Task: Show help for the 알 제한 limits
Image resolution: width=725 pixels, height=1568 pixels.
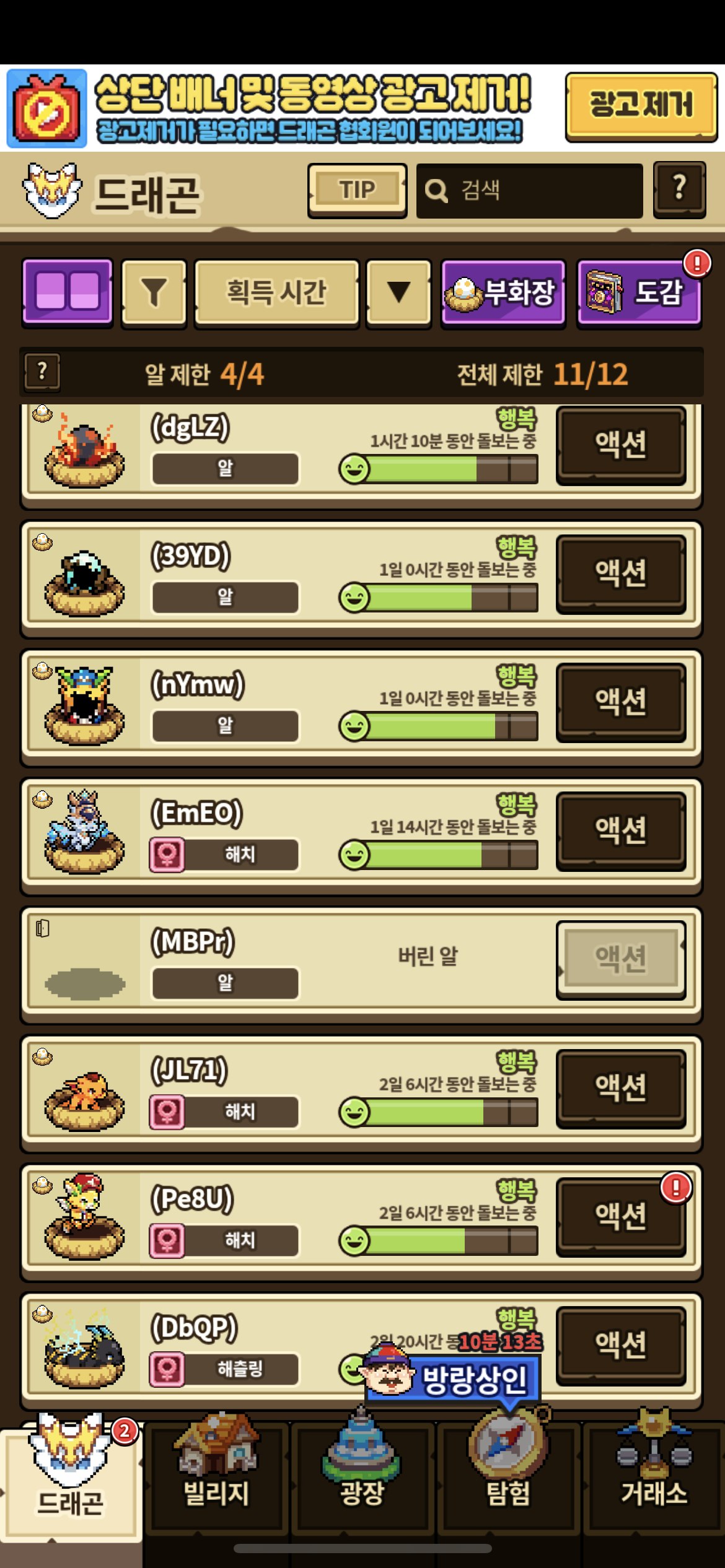Action: click(42, 372)
